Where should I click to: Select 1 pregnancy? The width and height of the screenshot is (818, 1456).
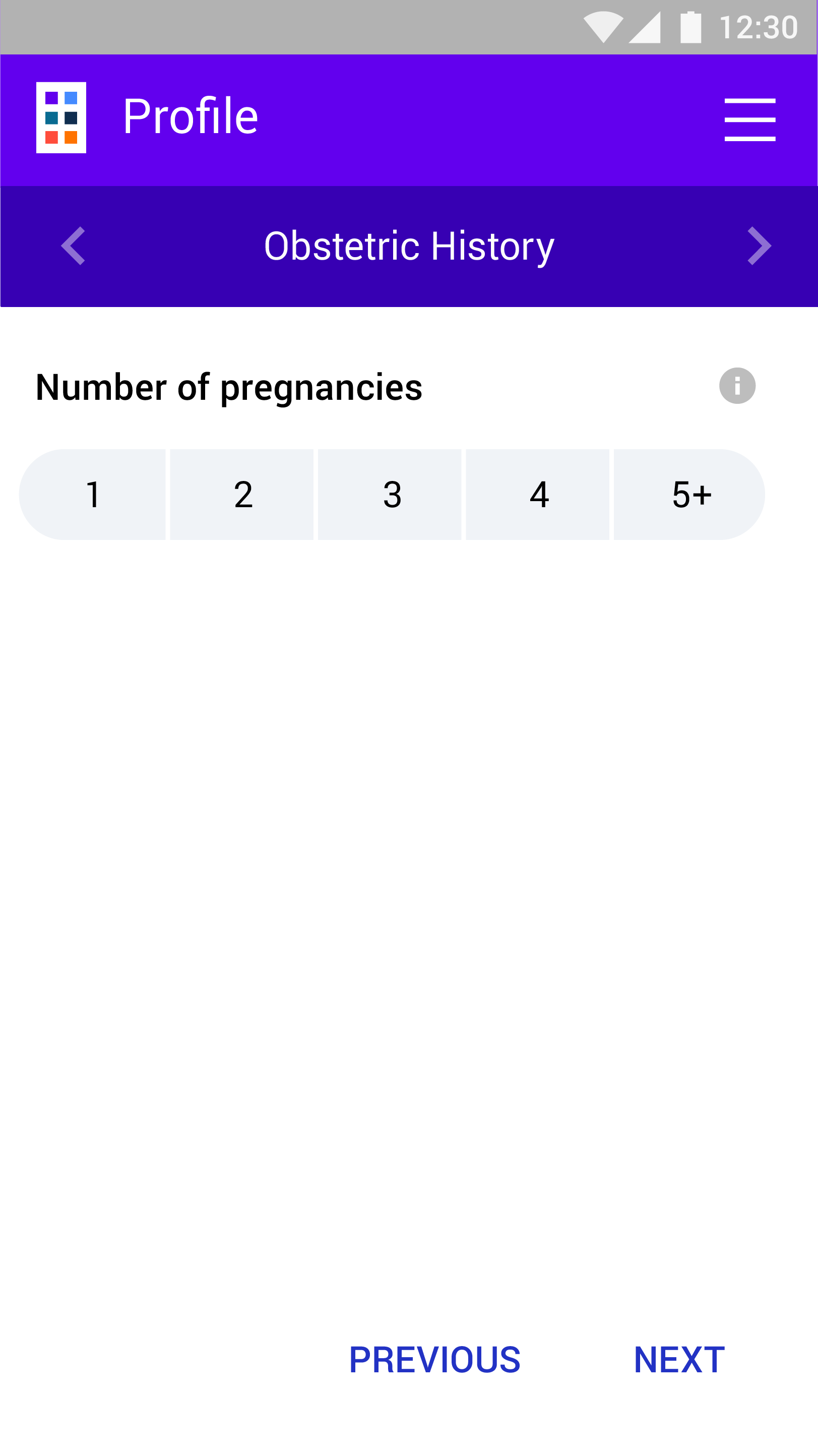(94, 495)
